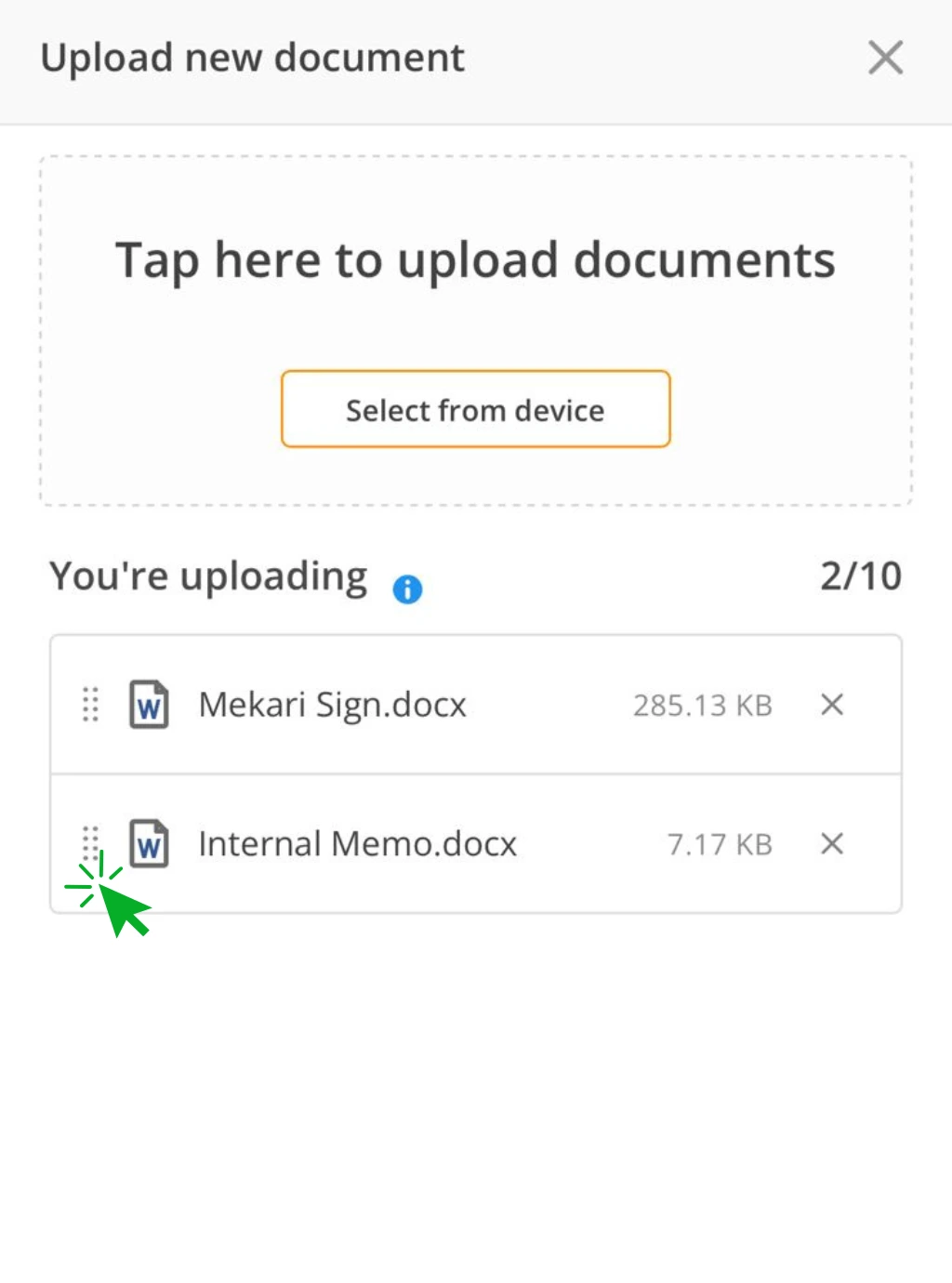Click the Select from device button
Viewport: 952px width, 1283px height.
tap(475, 409)
